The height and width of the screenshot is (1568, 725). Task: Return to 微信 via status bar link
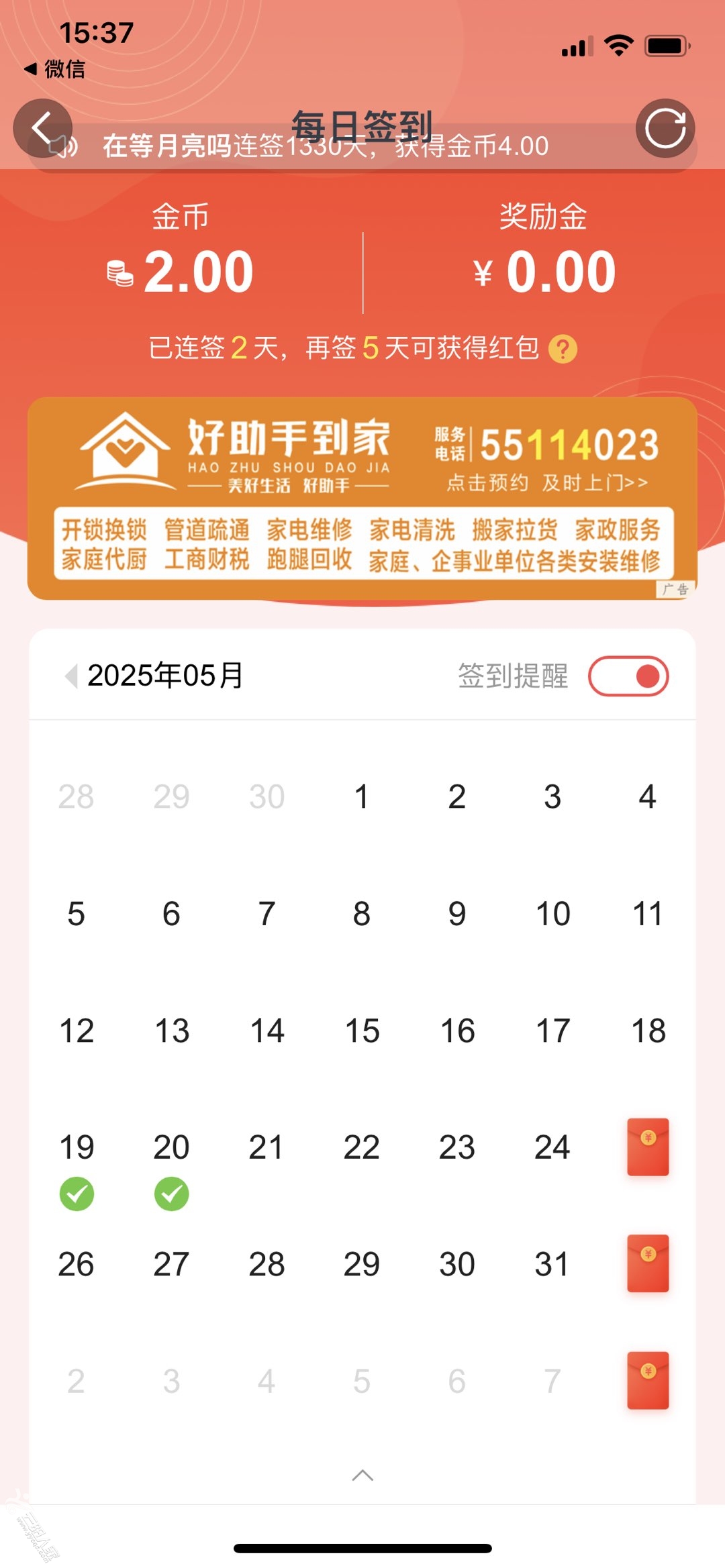55,68
